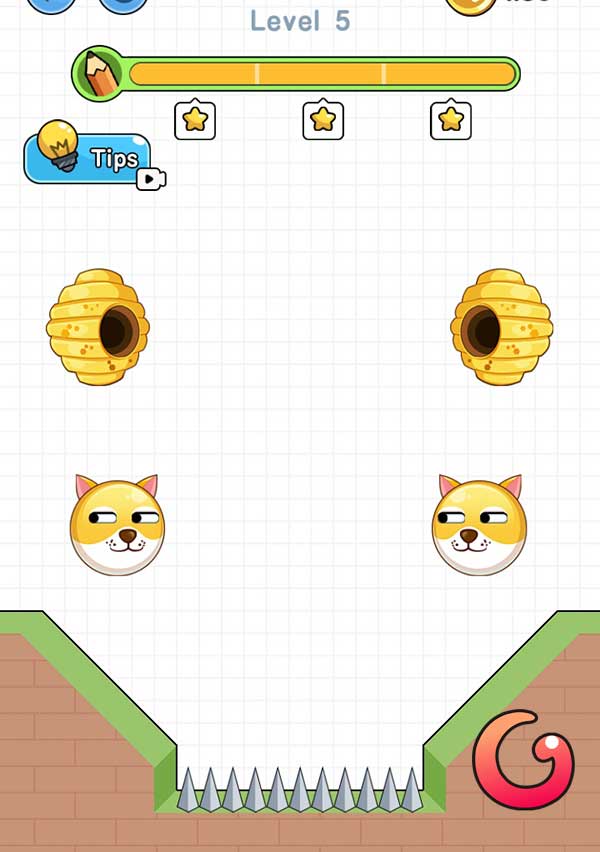Restart the level with the red swirl button
Screen dimensions: 600x852
[x=522, y=760]
